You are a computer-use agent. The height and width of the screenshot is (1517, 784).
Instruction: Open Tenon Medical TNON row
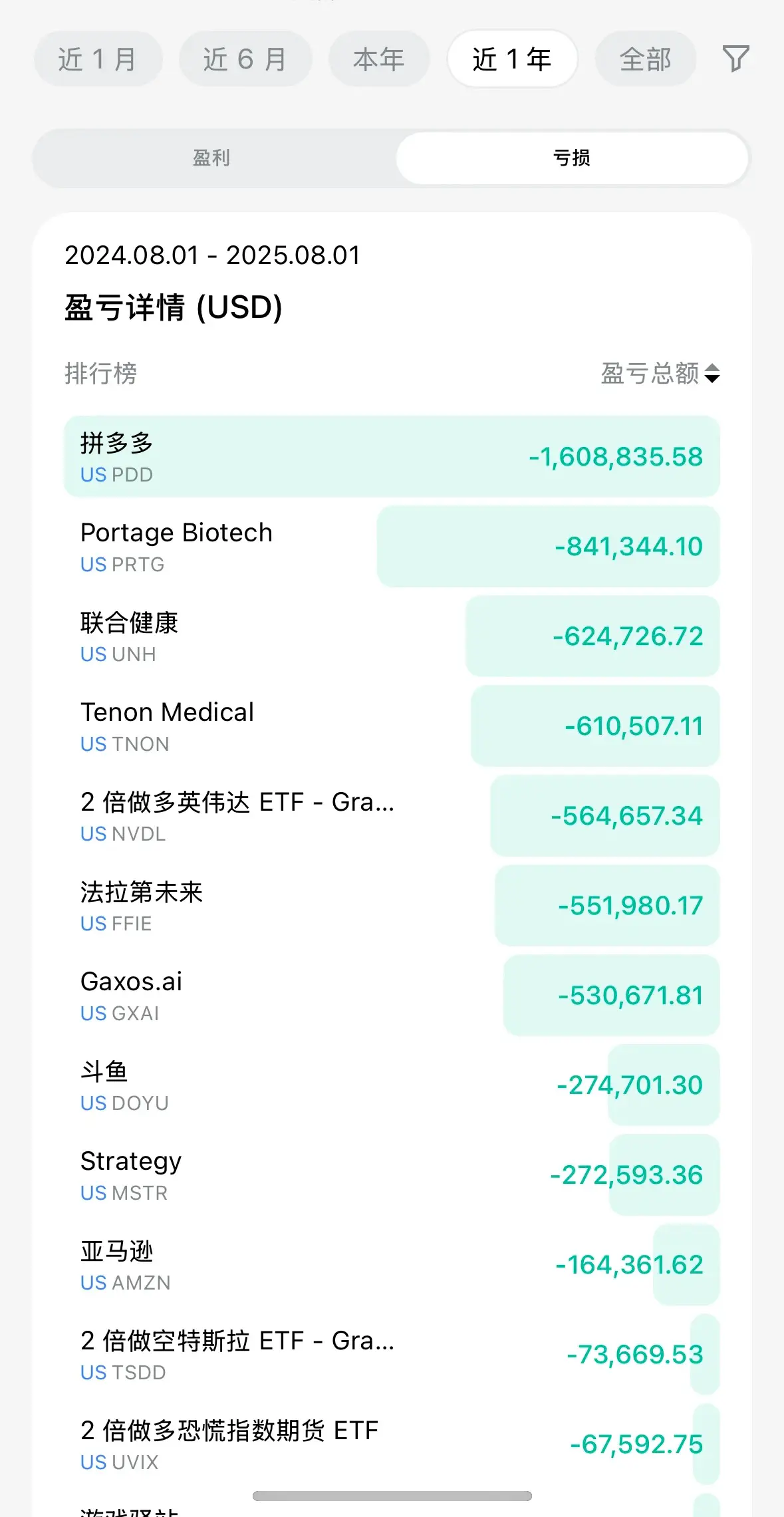pyautogui.click(x=392, y=726)
